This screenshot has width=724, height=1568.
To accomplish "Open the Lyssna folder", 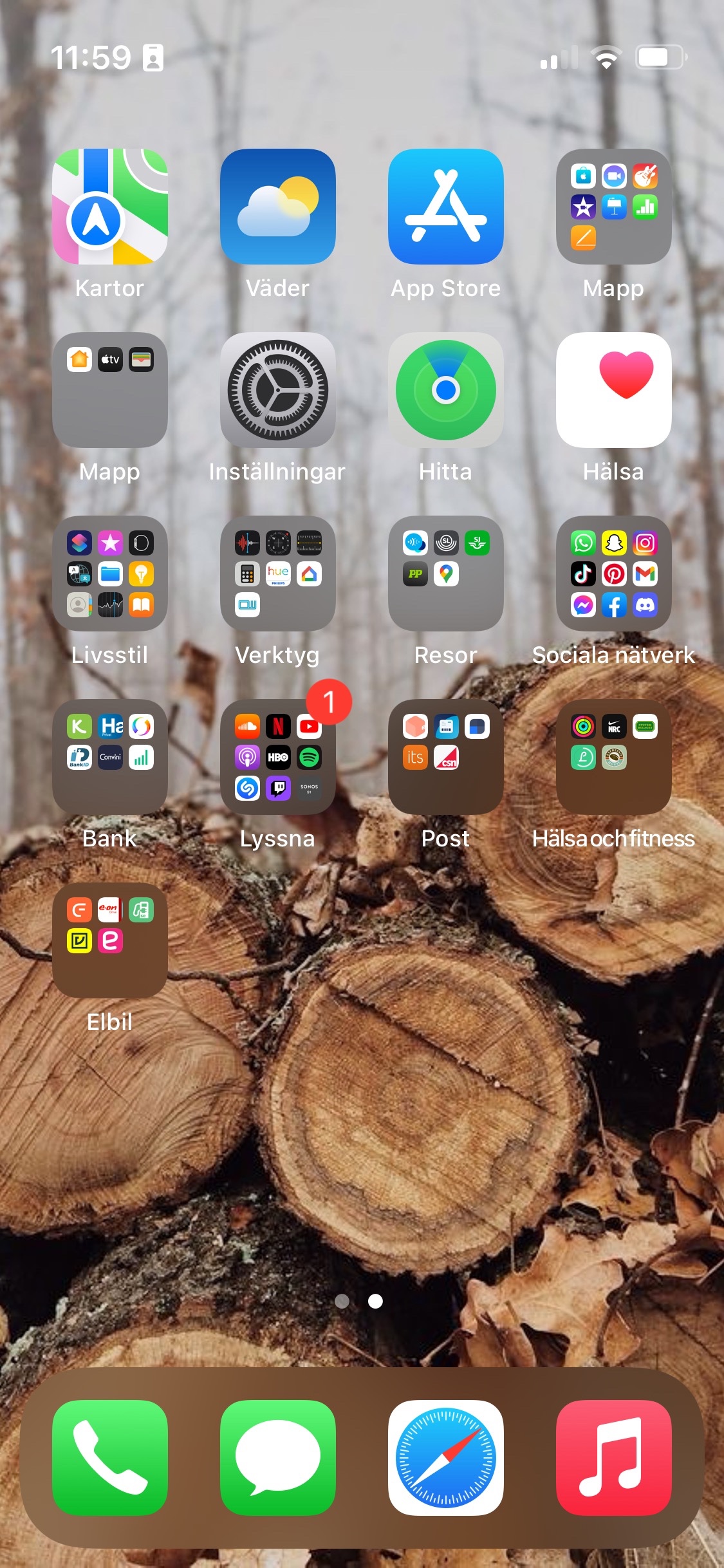I will (278, 757).
